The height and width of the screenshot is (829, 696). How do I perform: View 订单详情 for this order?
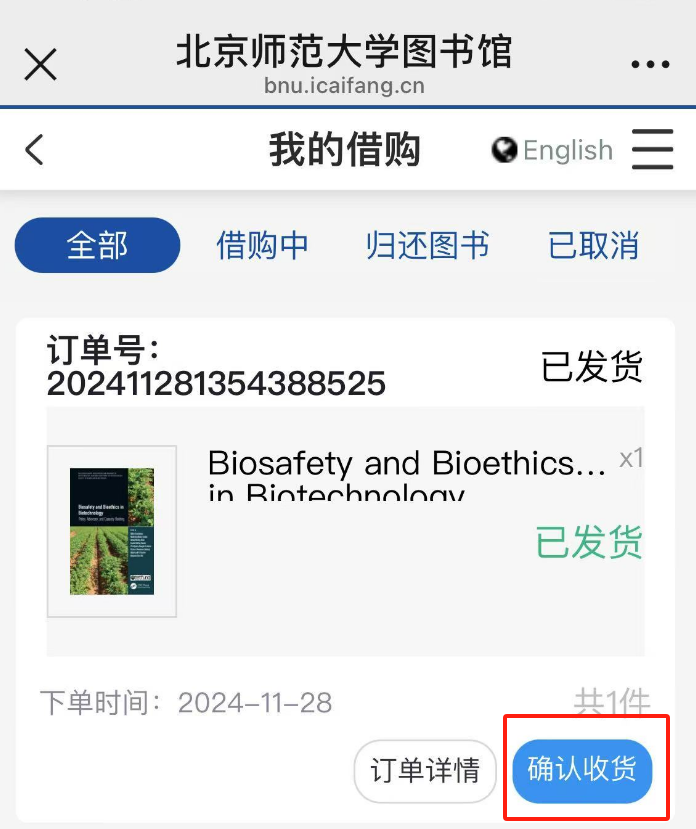(425, 771)
